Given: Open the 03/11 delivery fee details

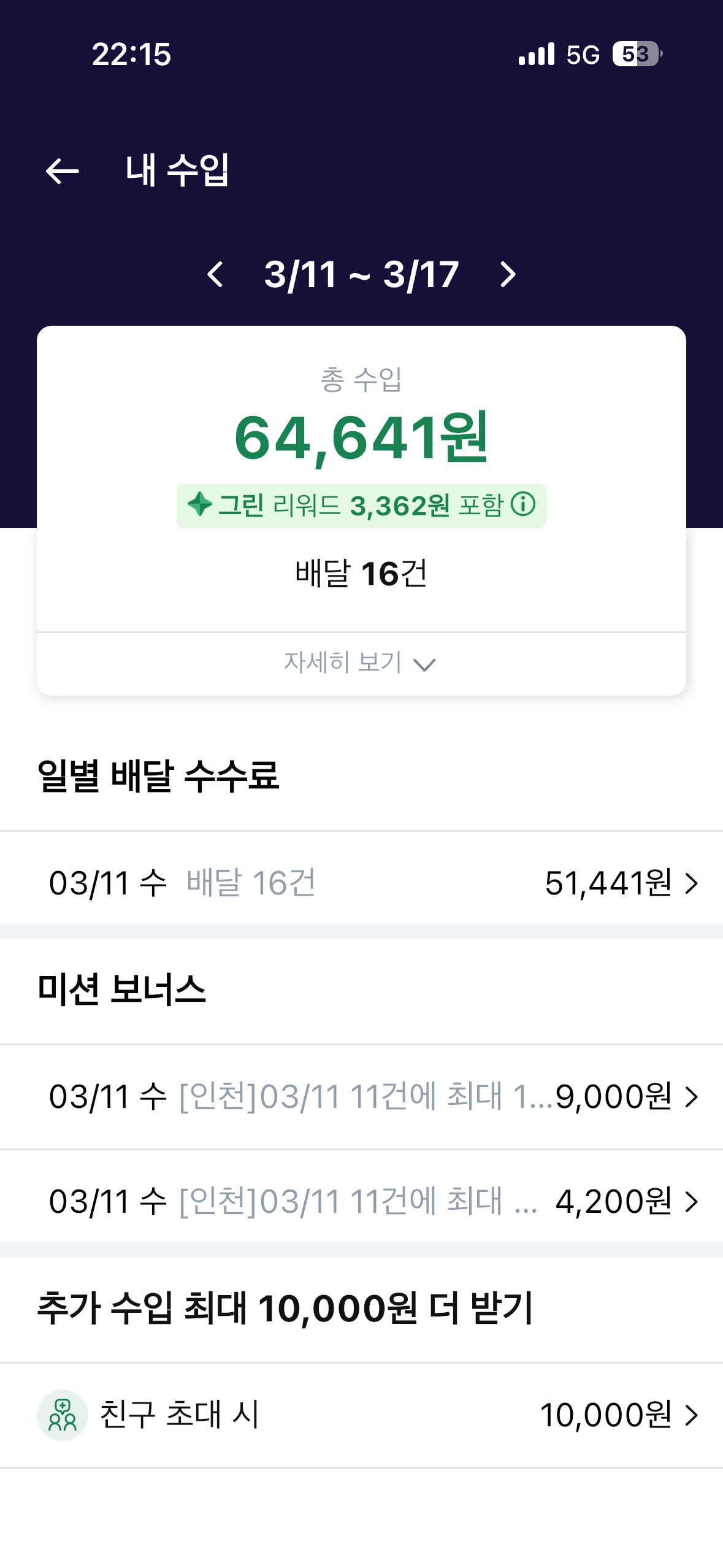Looking at the screenshot, I should coord(361,883).
